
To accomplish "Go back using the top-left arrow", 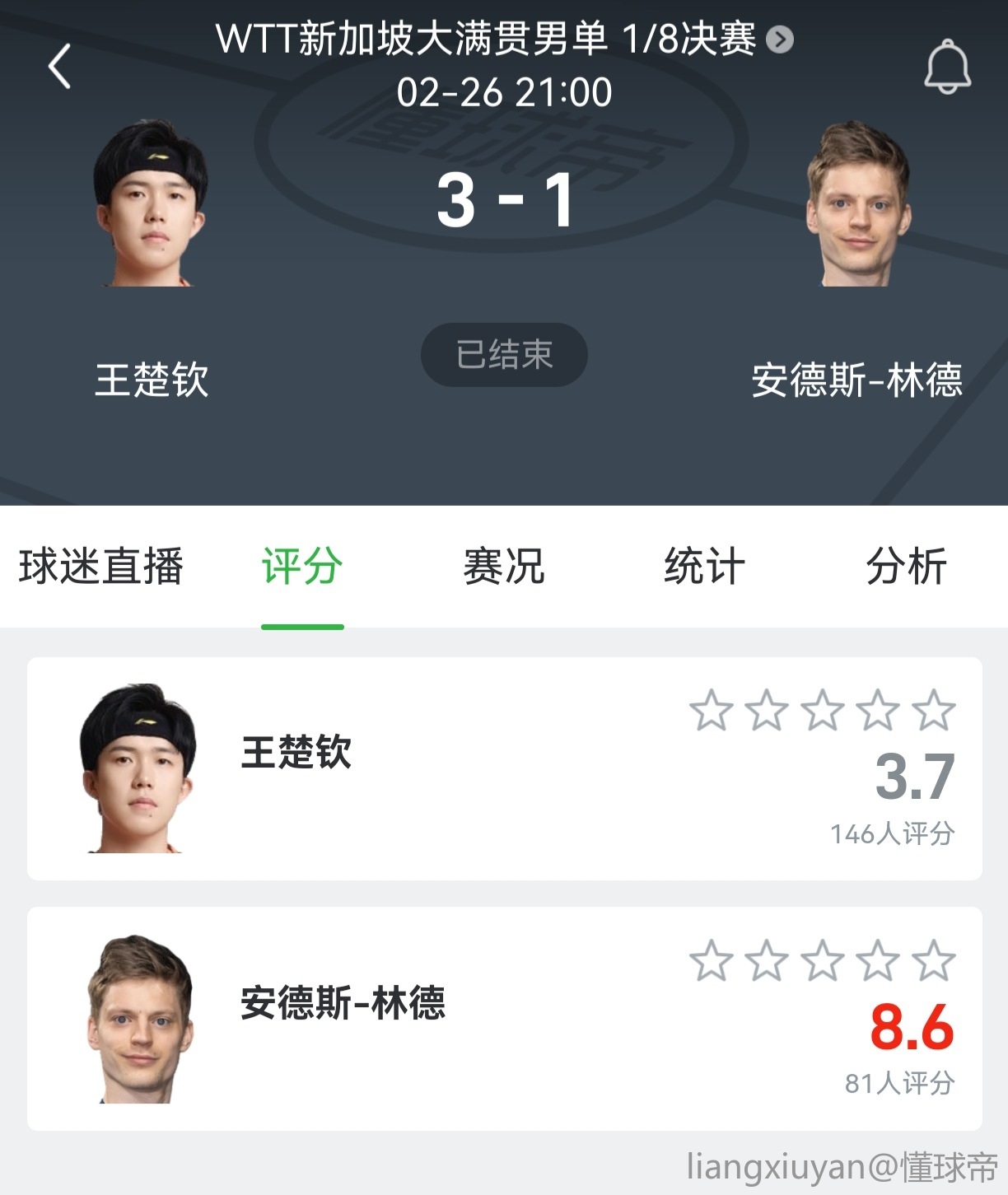I will tap(59, 67).
